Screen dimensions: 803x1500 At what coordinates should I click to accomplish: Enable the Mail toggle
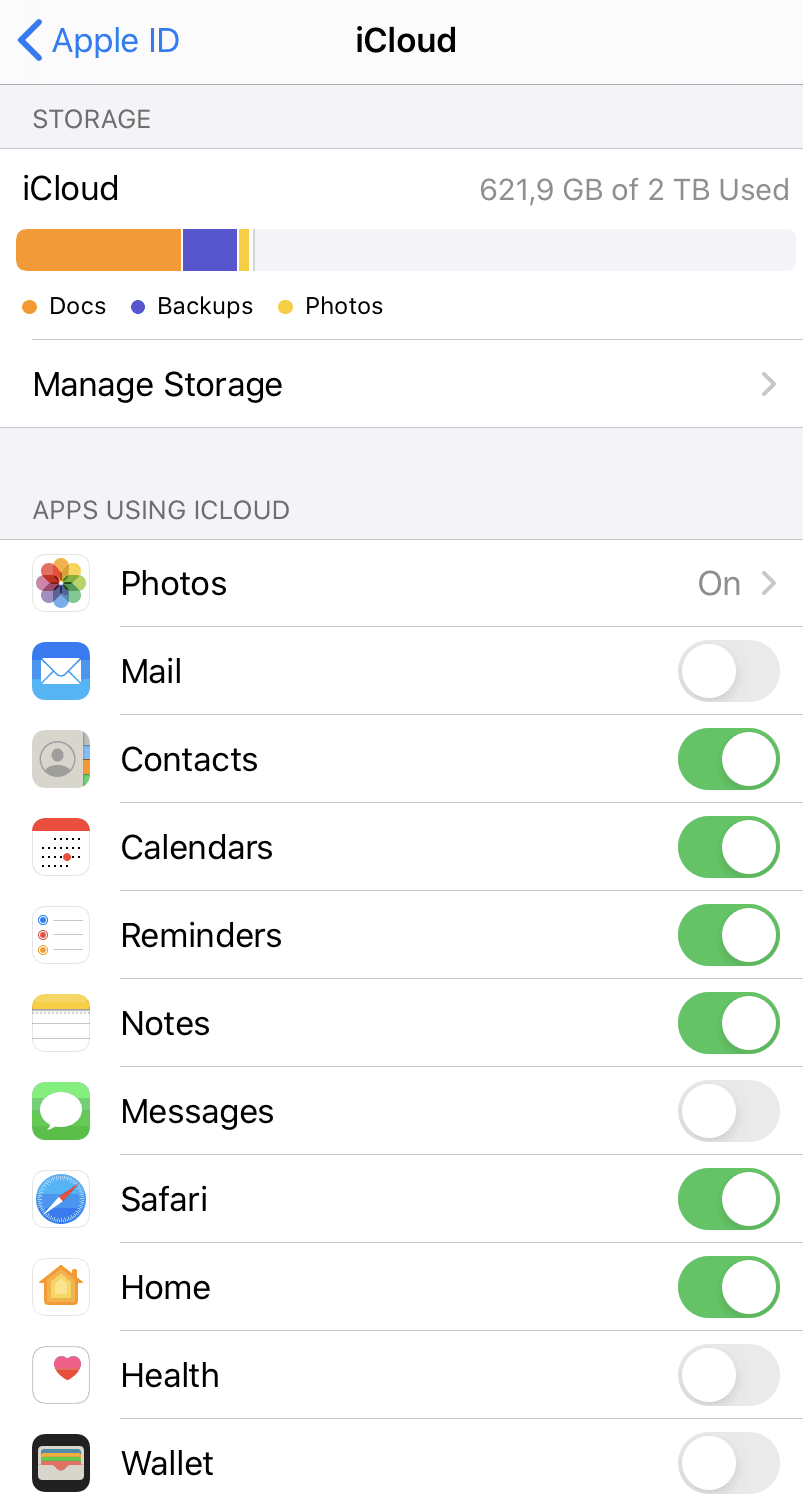click(728, 671)
